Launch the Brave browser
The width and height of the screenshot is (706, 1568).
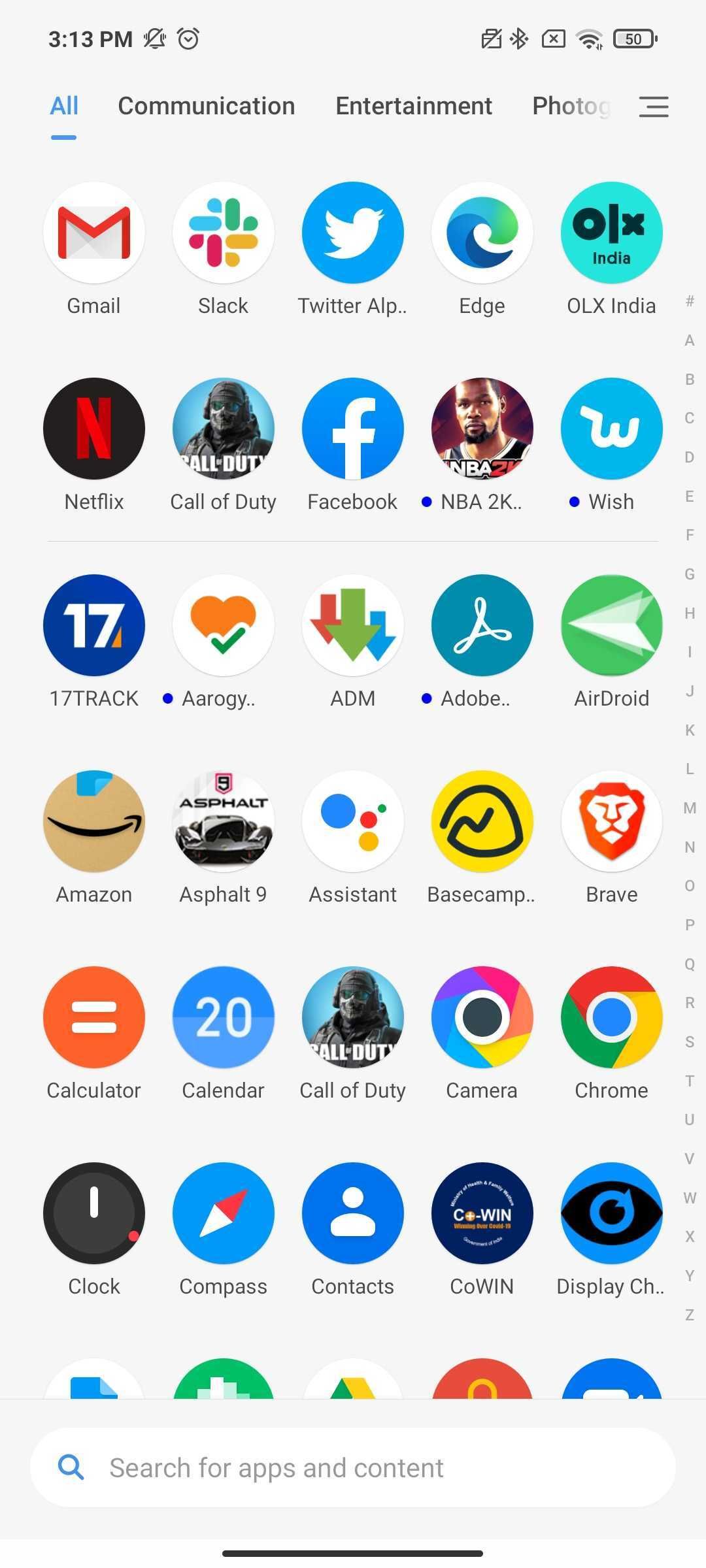[611, 821]
